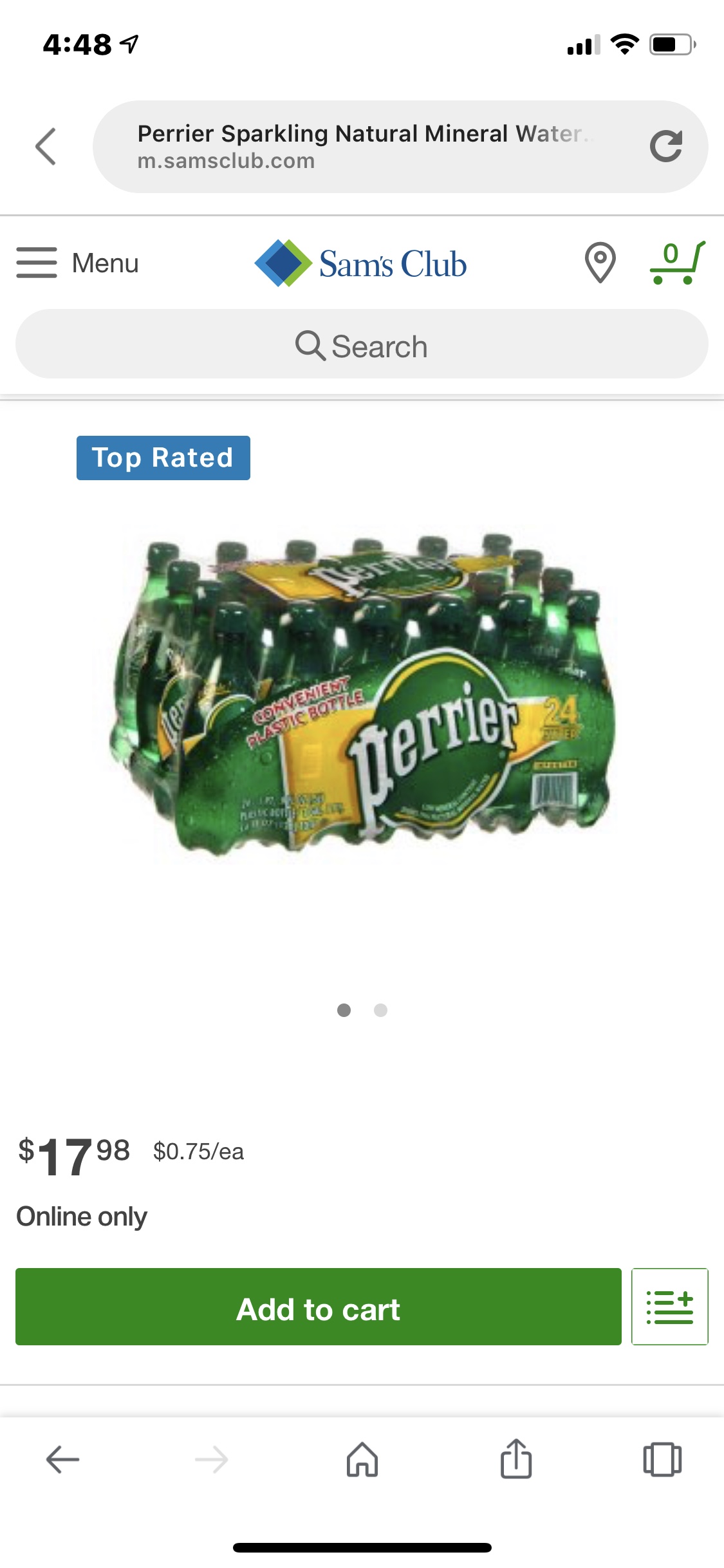Screen dimensions: 724x1568
Task: Open the Perrier product image
Action: [x=362, y=692]
